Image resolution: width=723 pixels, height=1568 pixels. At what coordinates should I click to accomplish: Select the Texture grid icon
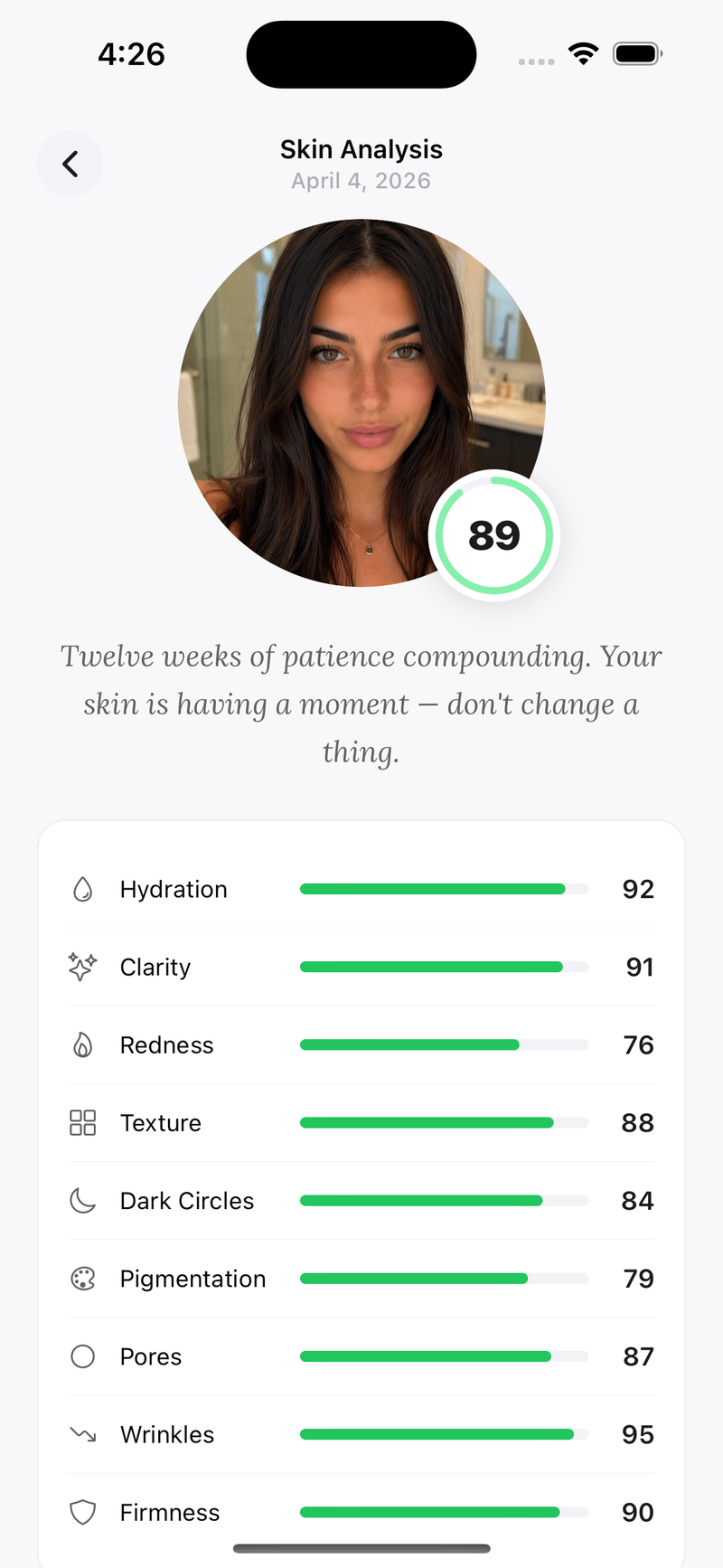tap(82, 1122)
